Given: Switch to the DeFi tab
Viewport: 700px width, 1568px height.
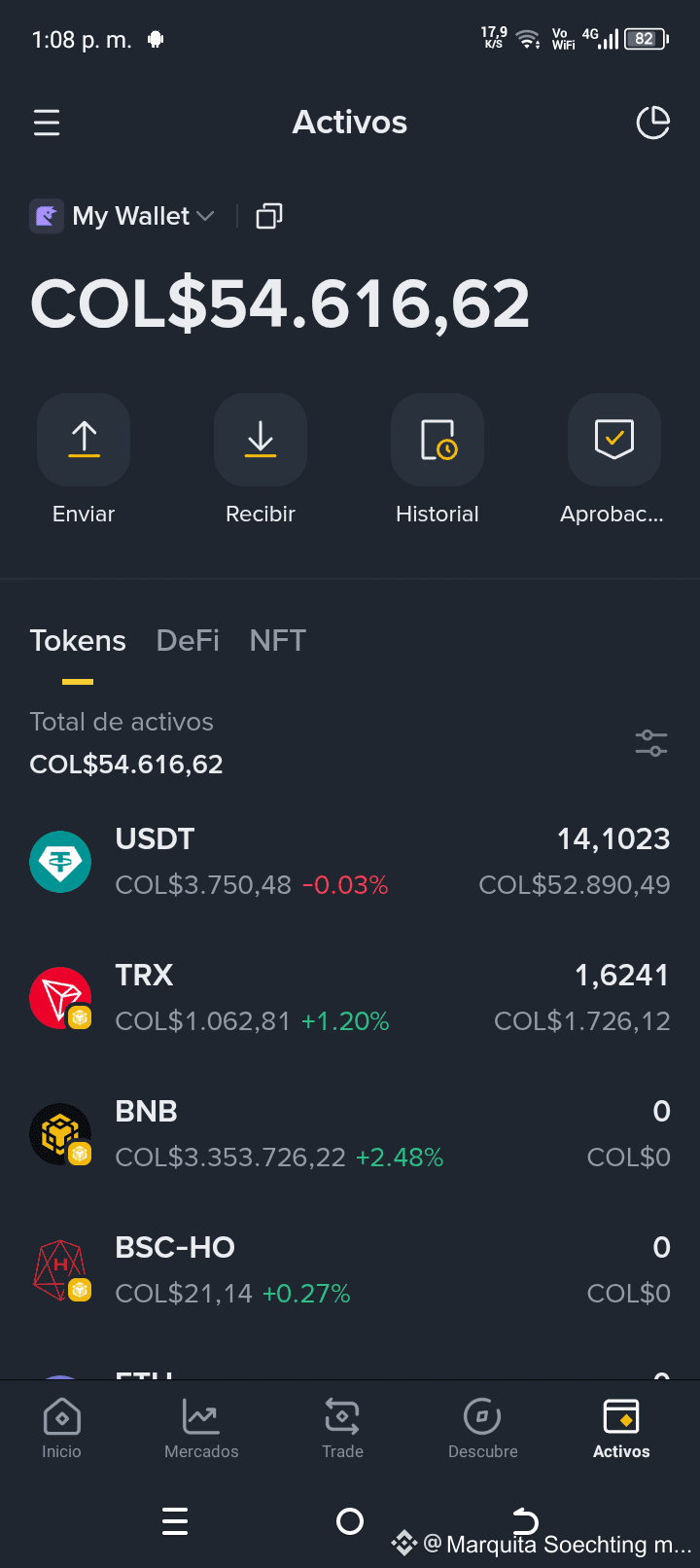Looking at the screenshot, I should coord(188,640).
